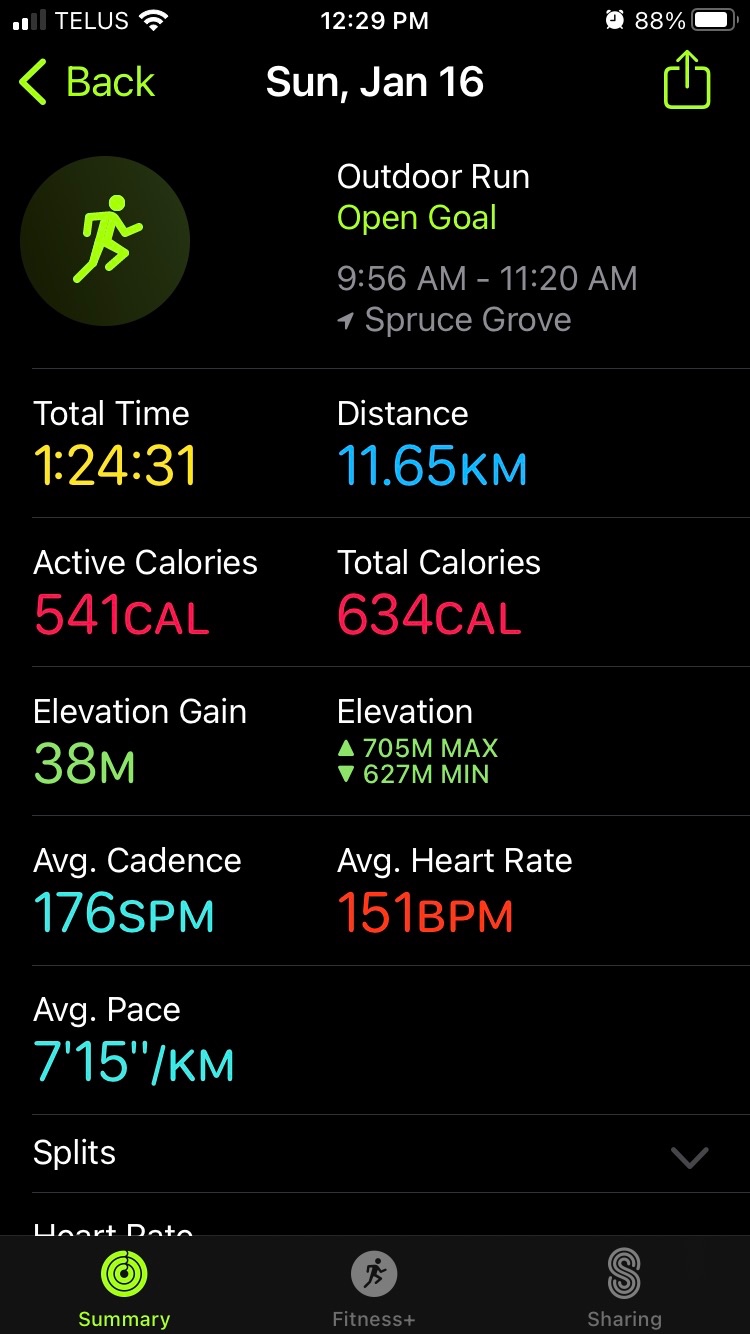
Task: Expand the Splits section
Action: [375, 1152]
